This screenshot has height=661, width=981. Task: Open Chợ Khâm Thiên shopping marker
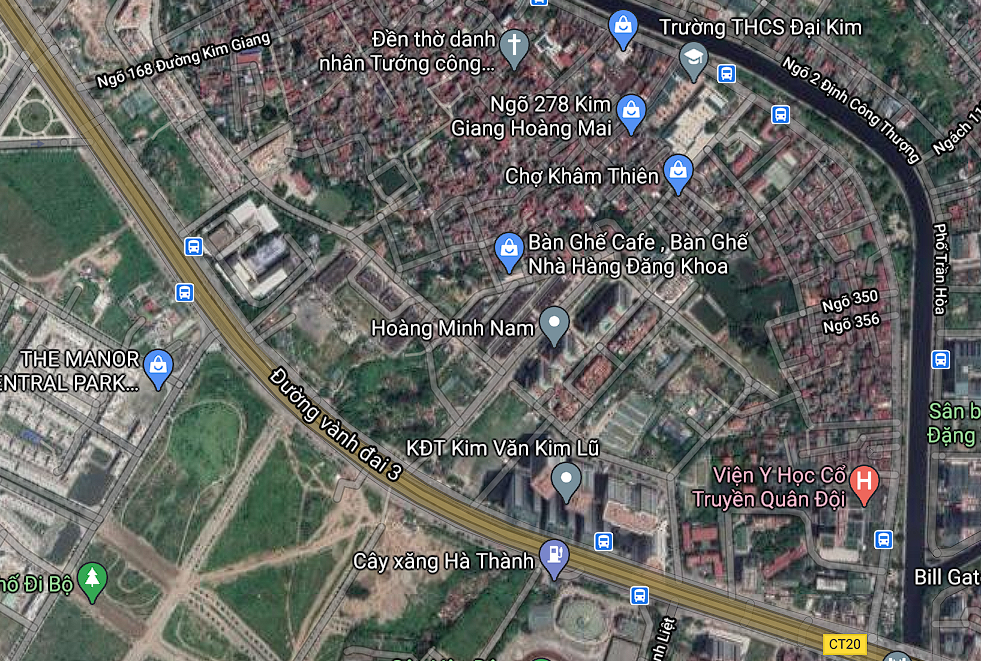tap(679, 173)
